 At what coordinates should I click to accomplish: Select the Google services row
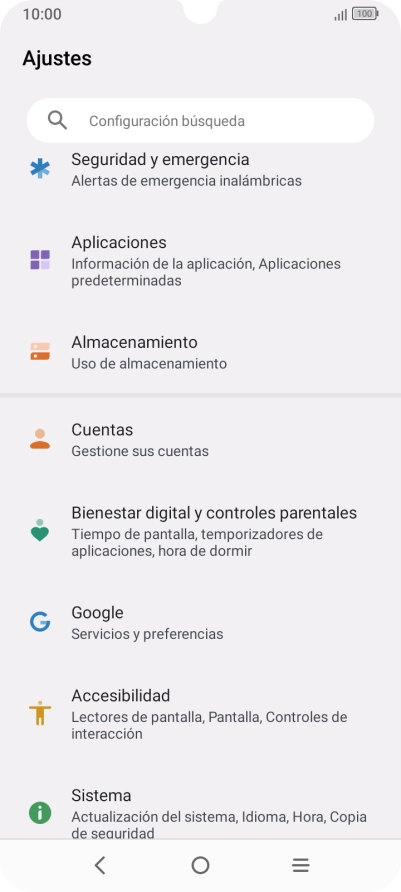tap(200, 622)
